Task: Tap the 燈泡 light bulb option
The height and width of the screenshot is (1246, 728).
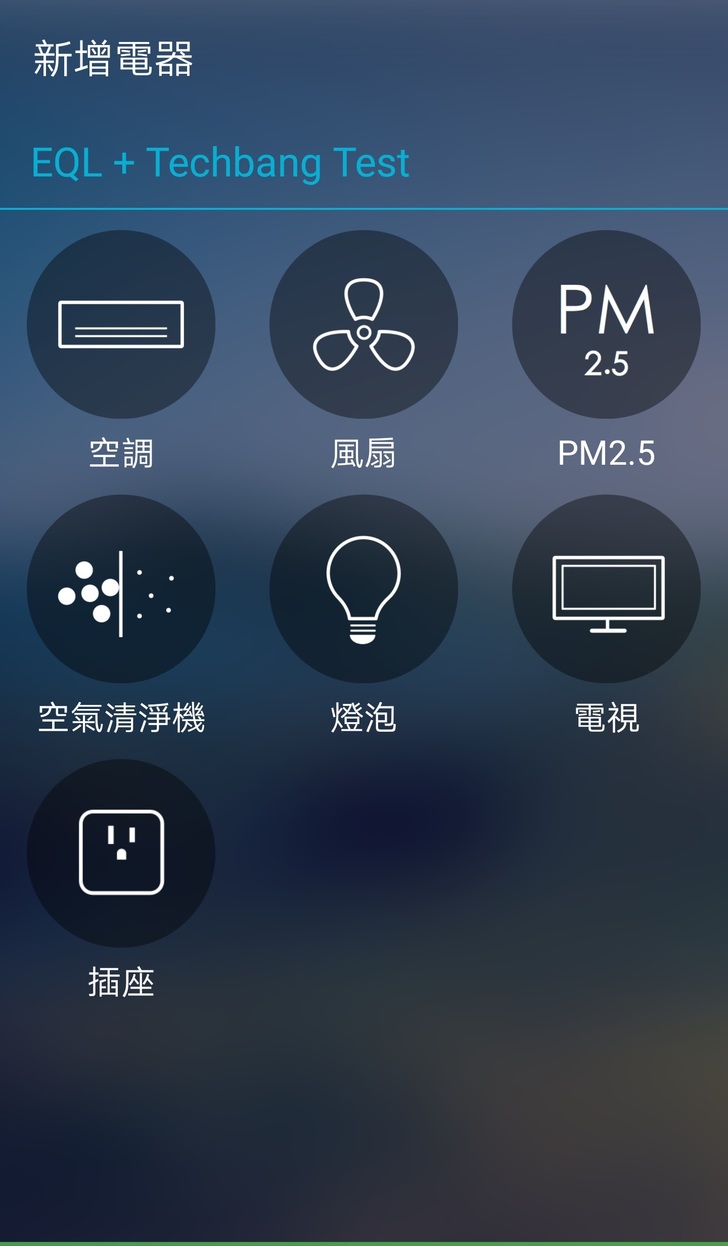Action: (x=364, y=589)
